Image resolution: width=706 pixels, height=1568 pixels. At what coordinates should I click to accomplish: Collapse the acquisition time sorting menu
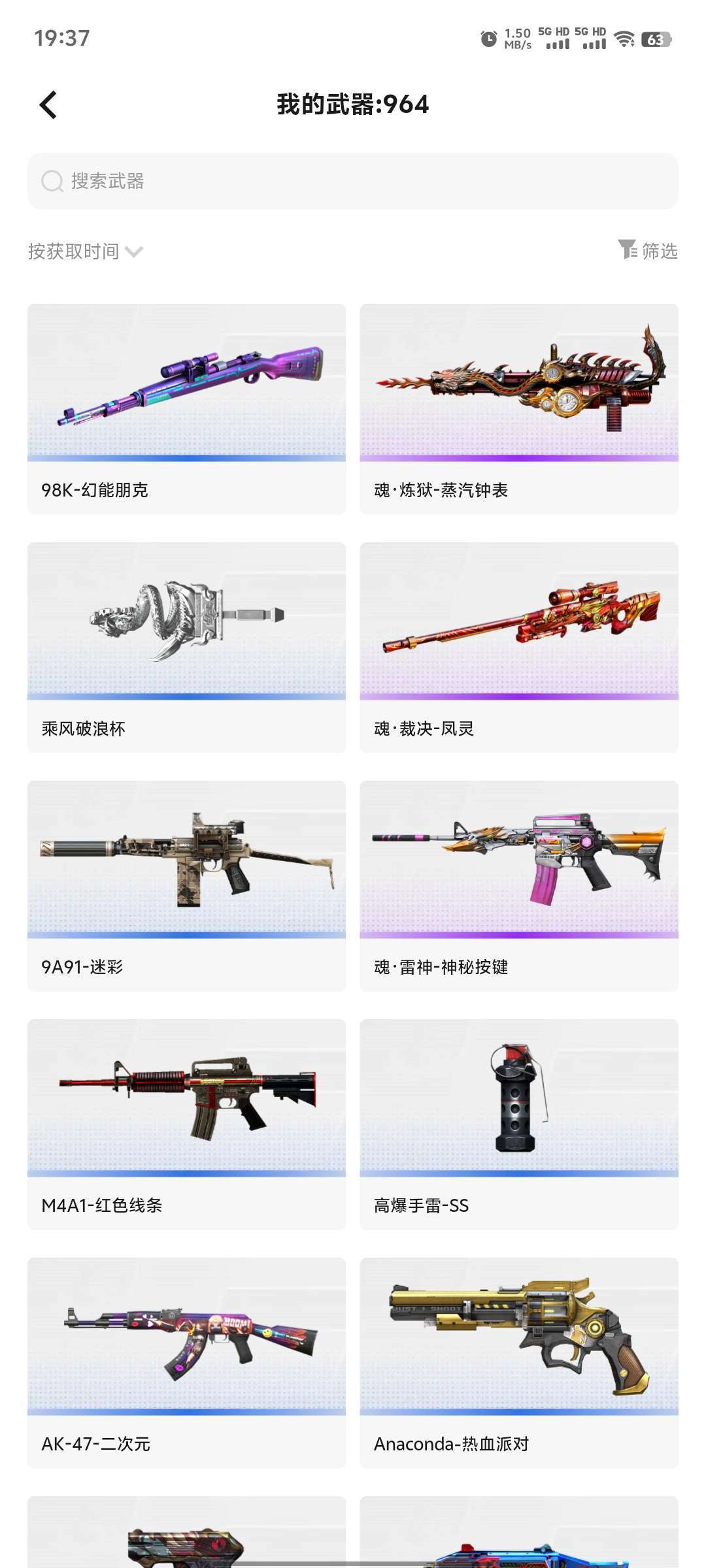point(85,251)
